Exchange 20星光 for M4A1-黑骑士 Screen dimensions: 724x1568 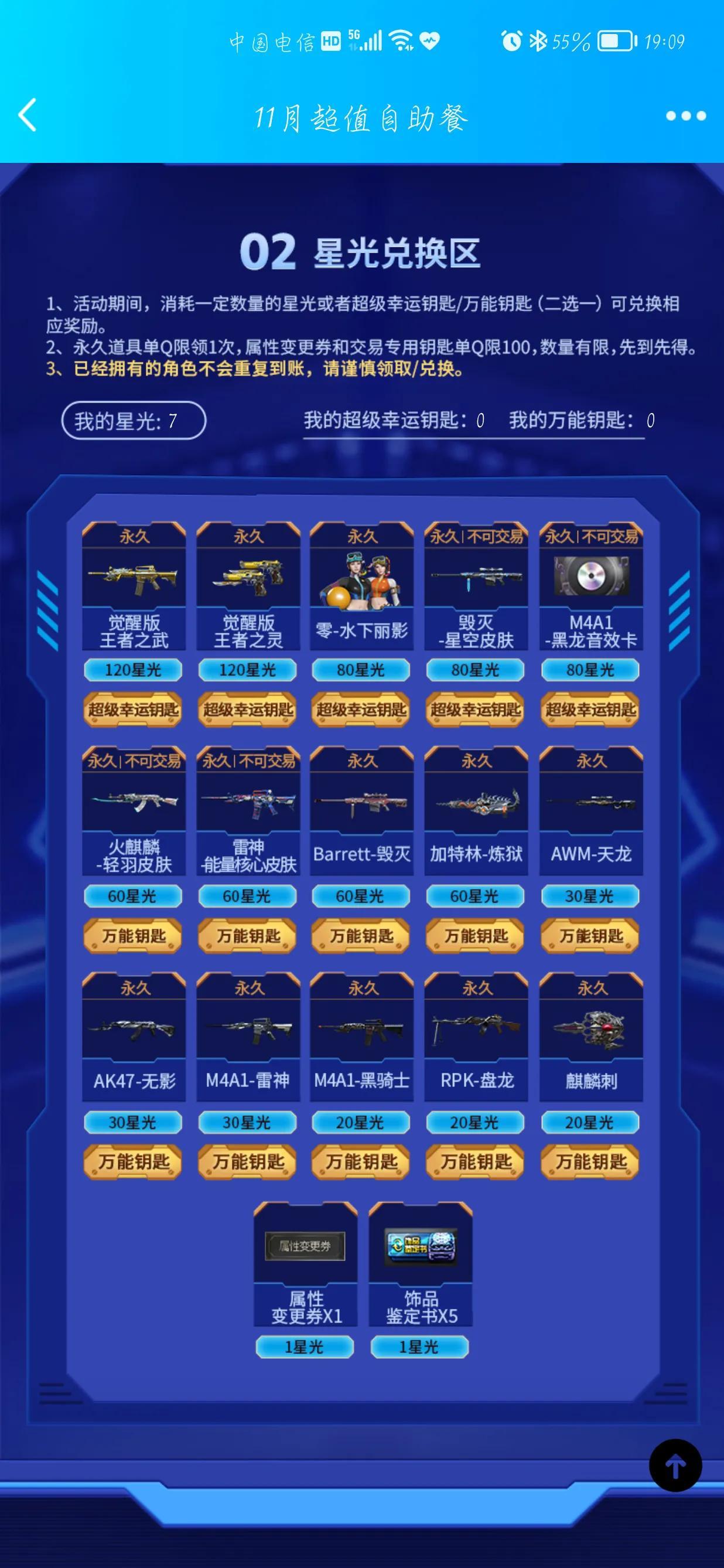pyautogui.click(x=361, y=1123)
